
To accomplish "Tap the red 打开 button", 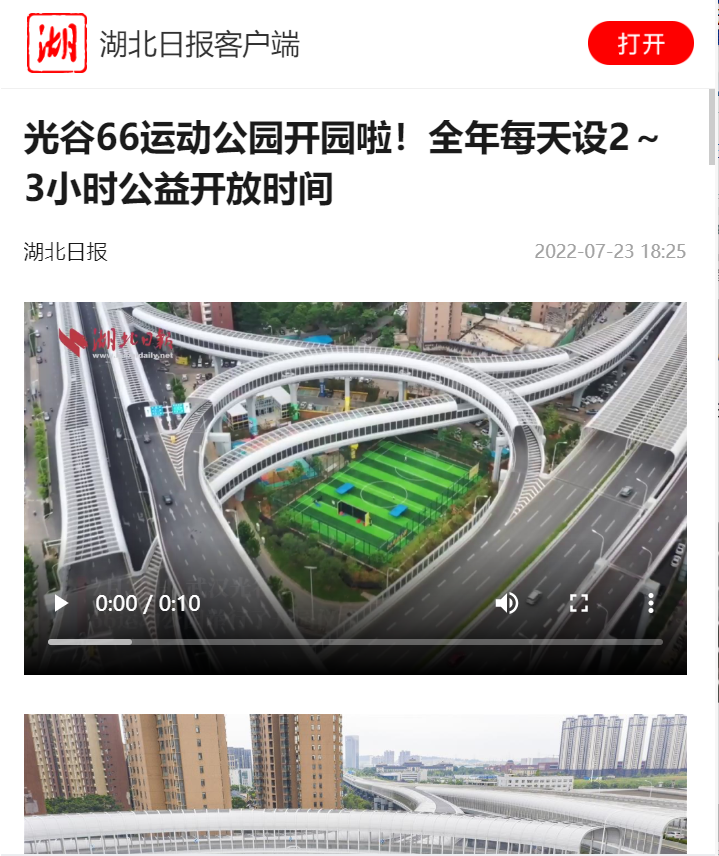I will tap(640, 44).
